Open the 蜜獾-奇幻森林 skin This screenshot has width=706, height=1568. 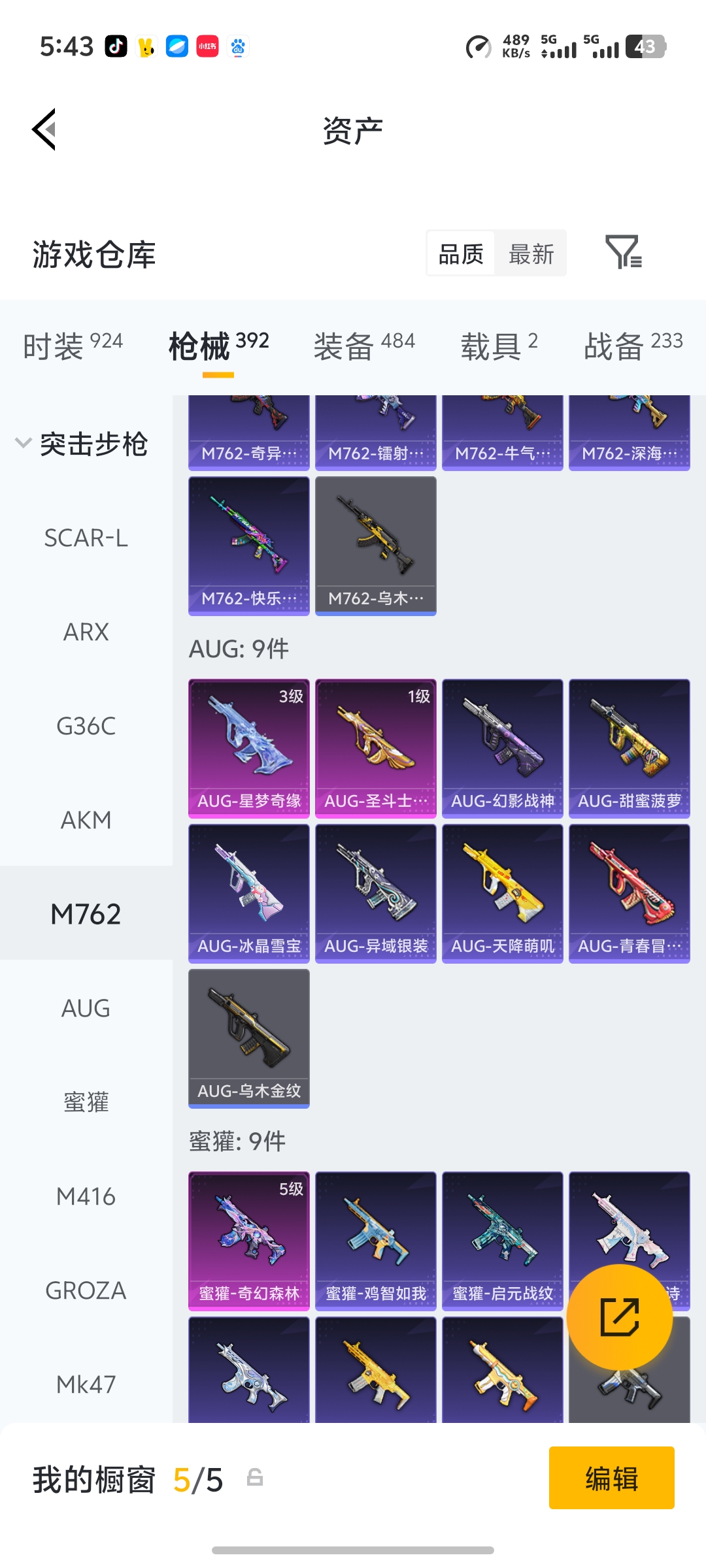point(249,1241)
